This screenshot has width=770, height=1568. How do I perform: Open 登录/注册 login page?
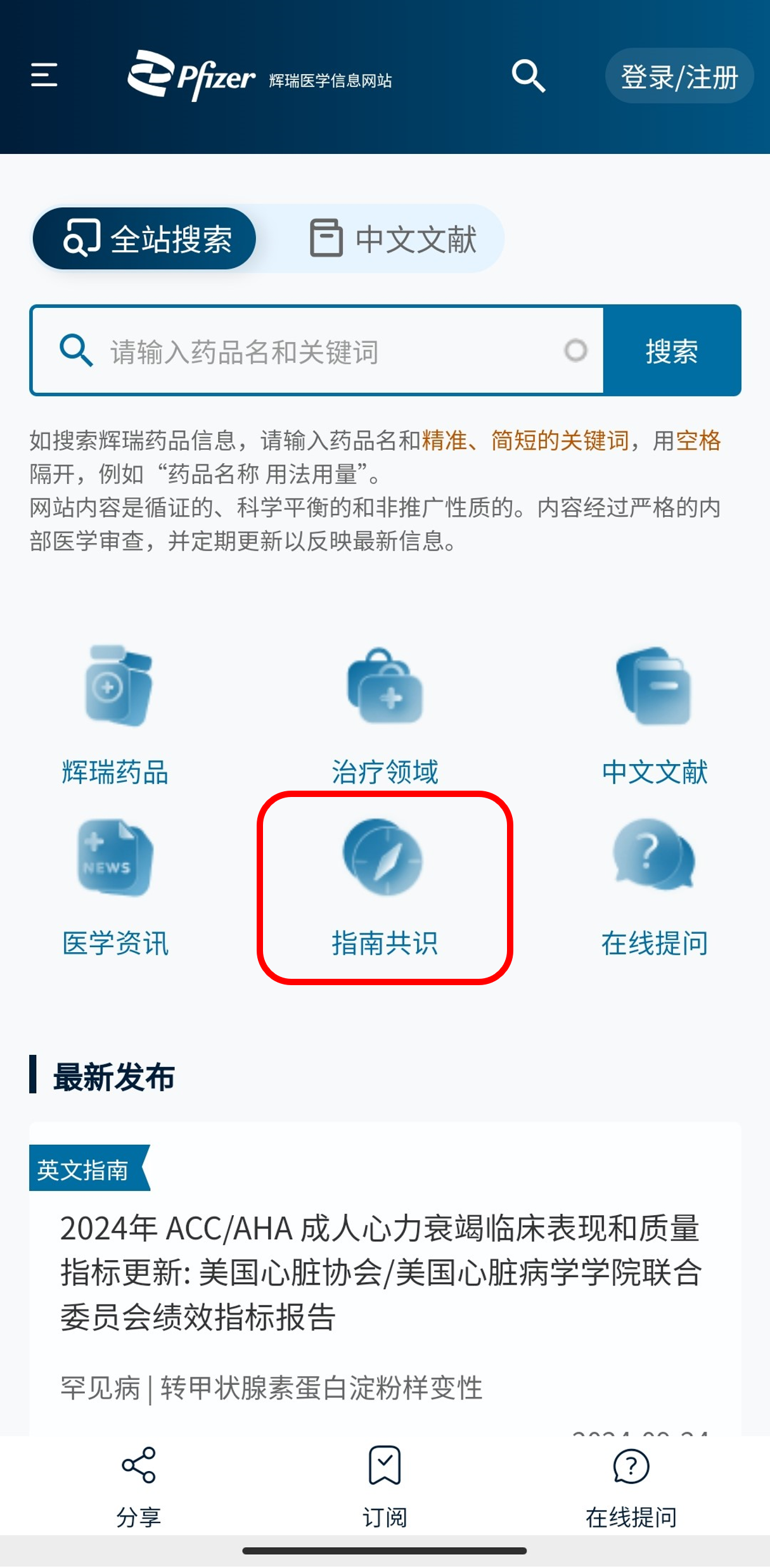click(x=679, y=77)
